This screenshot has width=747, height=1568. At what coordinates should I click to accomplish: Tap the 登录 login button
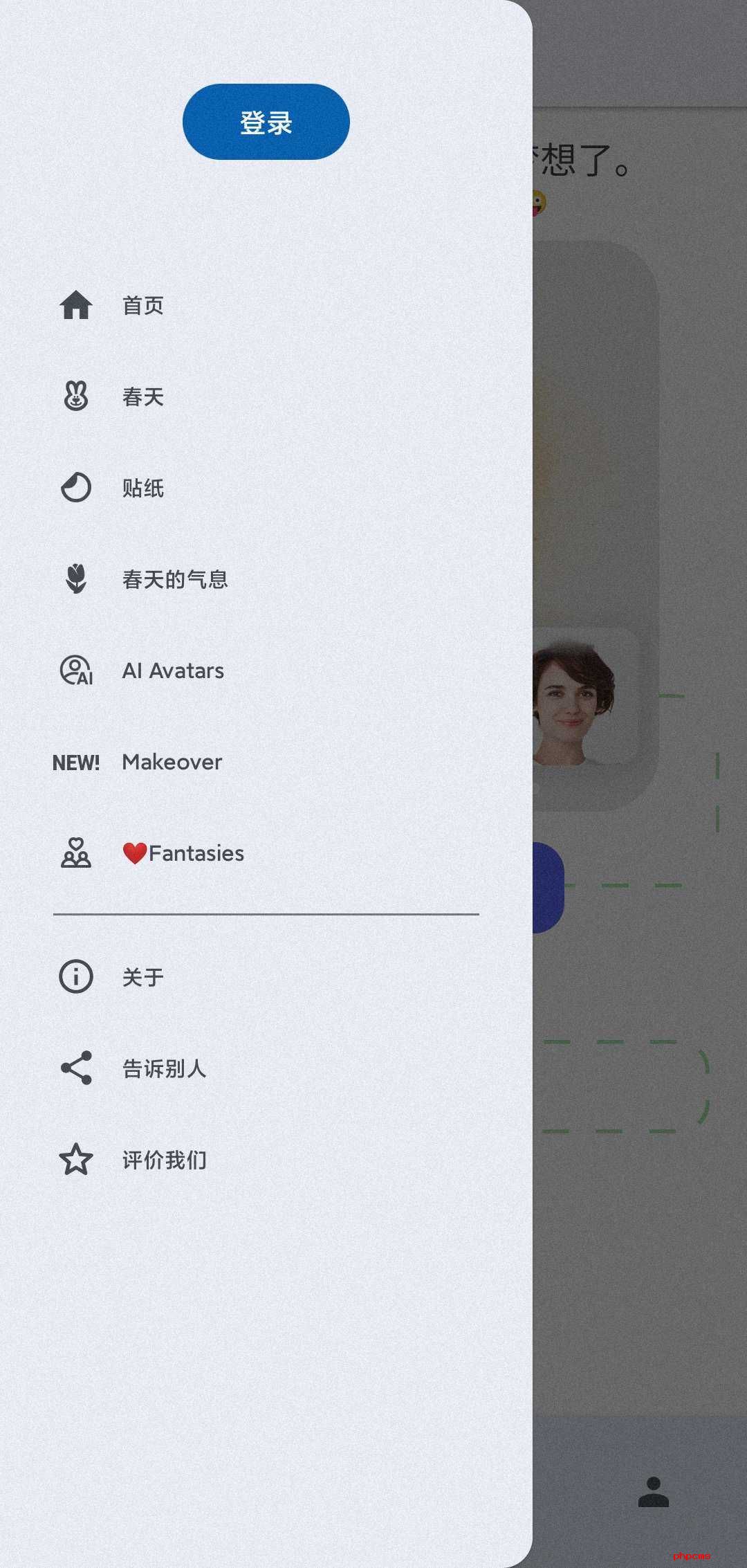[266, 122]
